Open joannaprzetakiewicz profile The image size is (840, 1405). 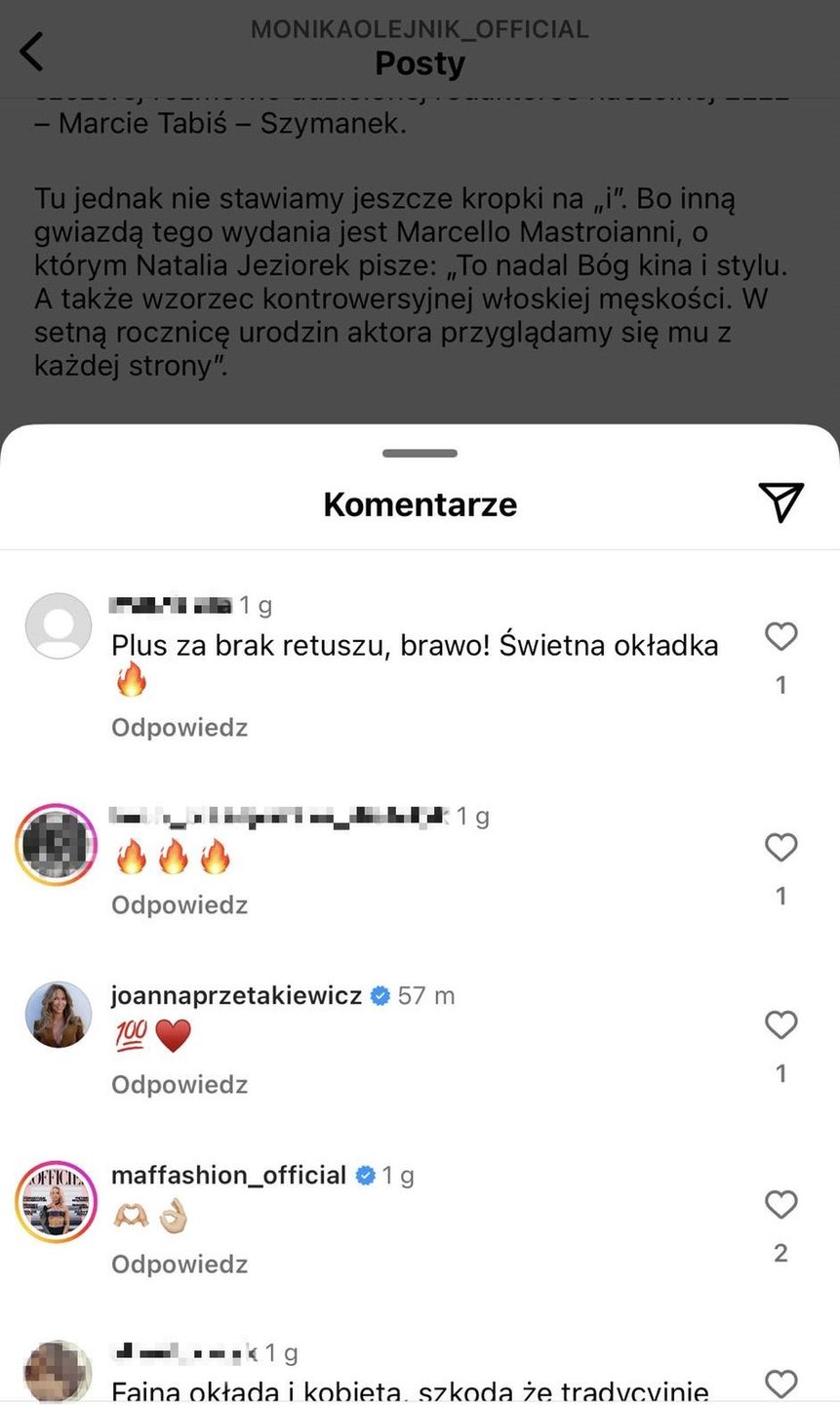click(x=236, y=995)
